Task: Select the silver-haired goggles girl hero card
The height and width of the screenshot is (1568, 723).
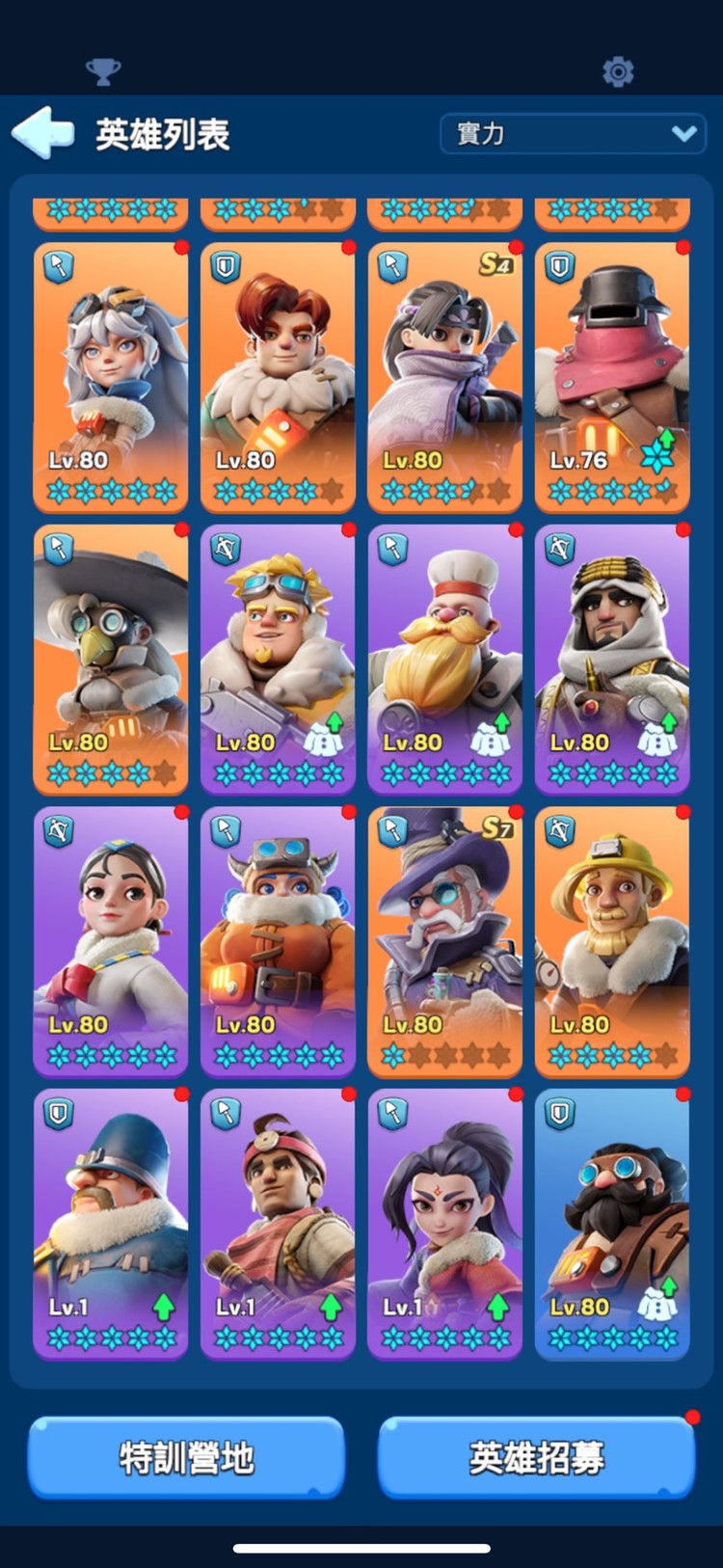Action: [x=111, y=377]
